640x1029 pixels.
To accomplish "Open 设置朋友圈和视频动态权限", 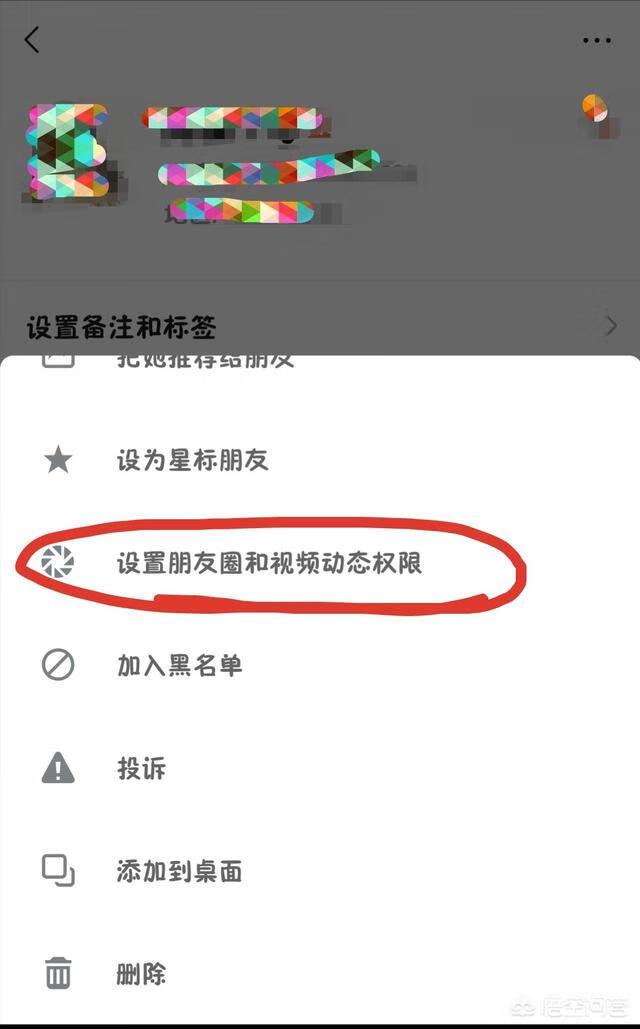I will [x=269, y=564].
